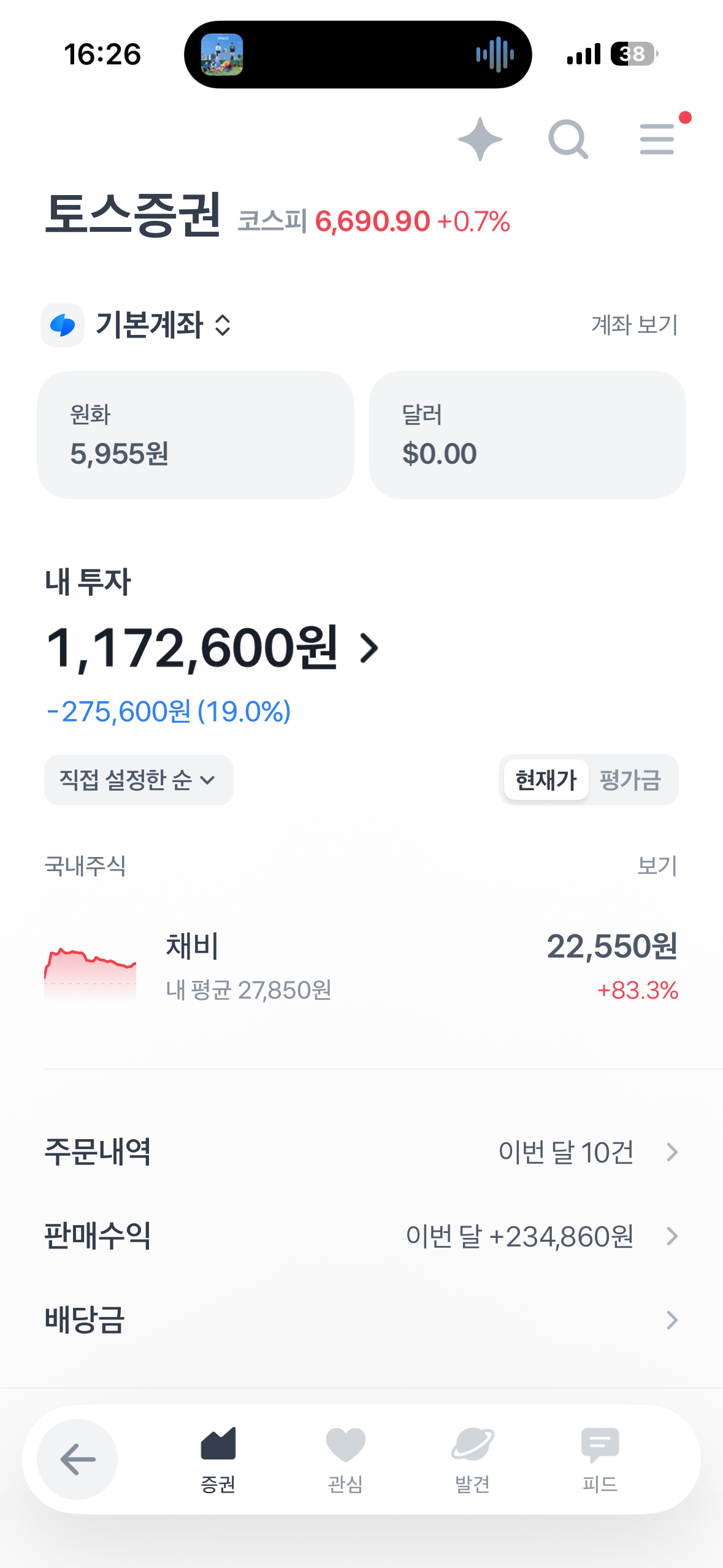Open the 직접 설정한 순 sort dropdown
The width and height of the screenshot is (723, 1568).
click(139, 780)
